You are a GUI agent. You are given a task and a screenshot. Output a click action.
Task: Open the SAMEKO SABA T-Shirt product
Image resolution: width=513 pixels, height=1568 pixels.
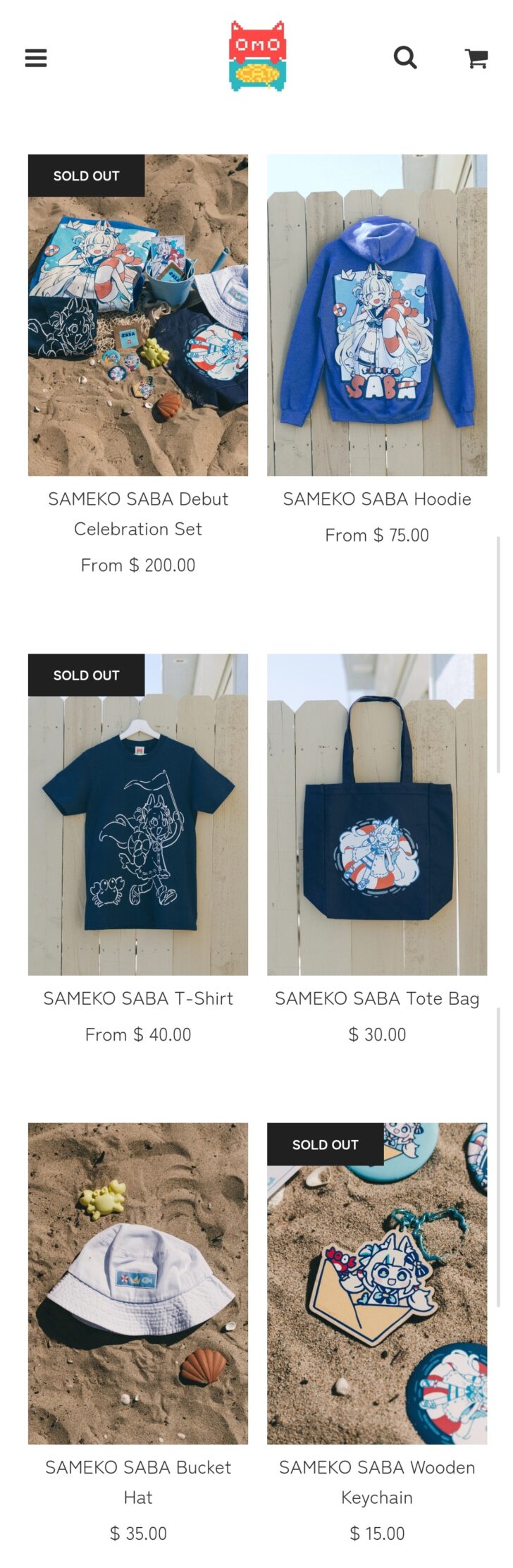point(138,814)
